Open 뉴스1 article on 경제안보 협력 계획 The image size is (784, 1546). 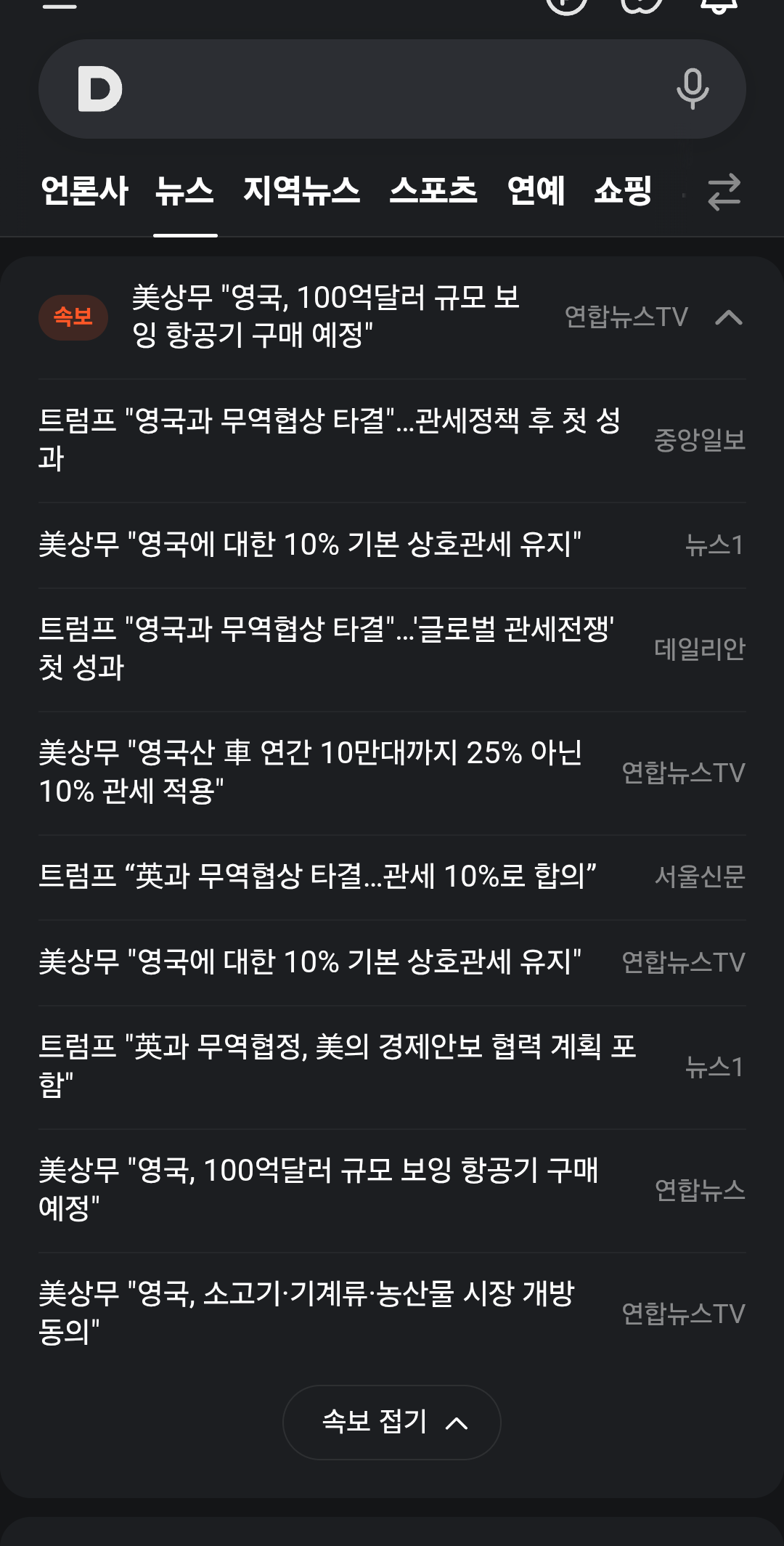338,1065
